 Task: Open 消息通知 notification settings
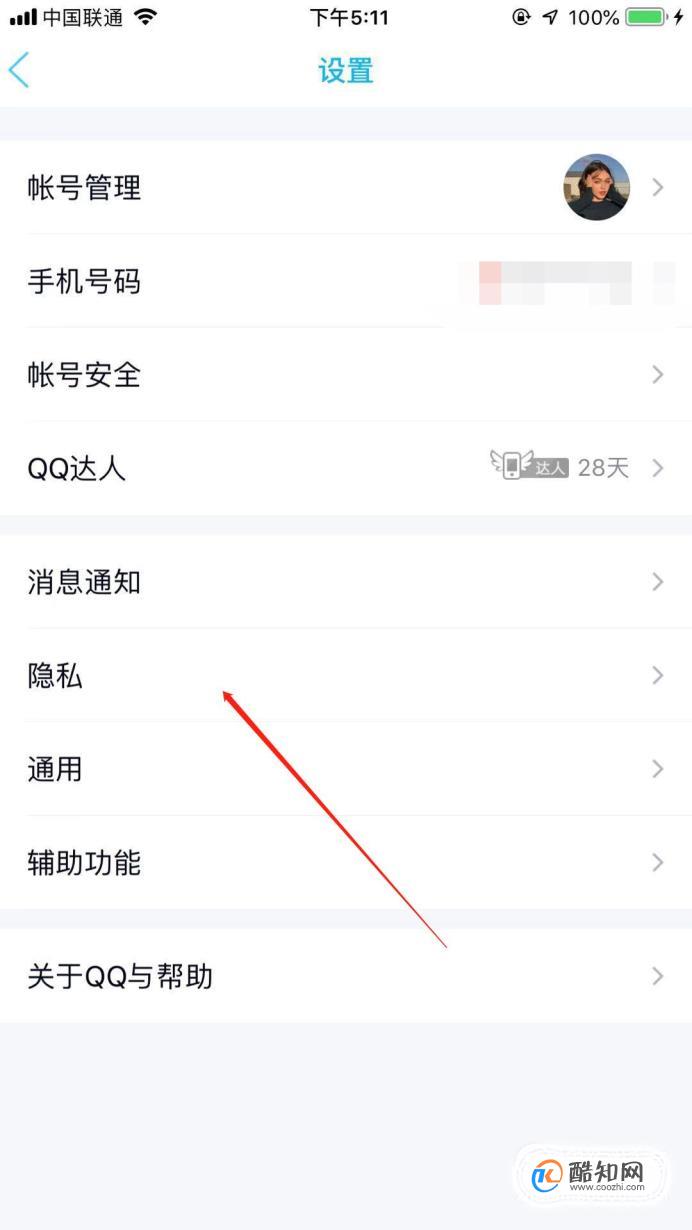[x=346, y=582]
